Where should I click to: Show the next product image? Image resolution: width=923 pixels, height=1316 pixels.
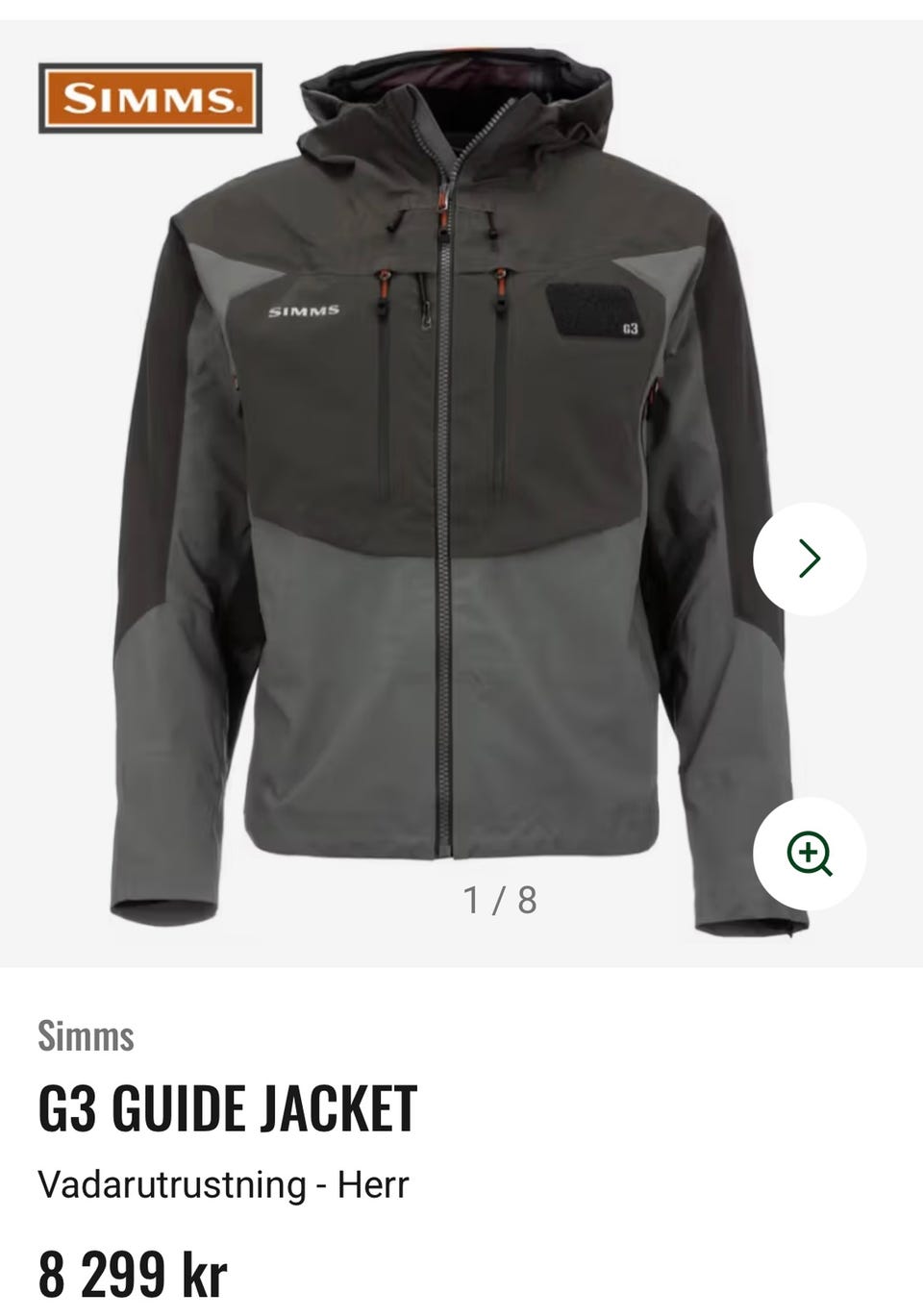click(x=810, y=559)
